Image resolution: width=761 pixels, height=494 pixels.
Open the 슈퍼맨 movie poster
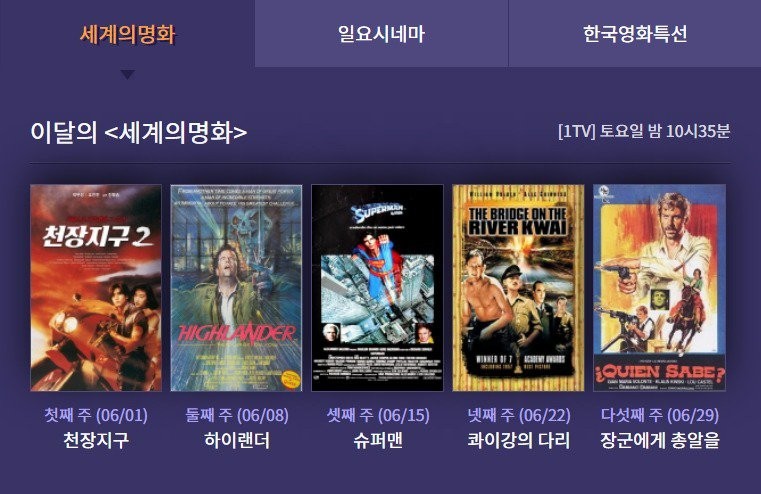(x=377, y=288)
